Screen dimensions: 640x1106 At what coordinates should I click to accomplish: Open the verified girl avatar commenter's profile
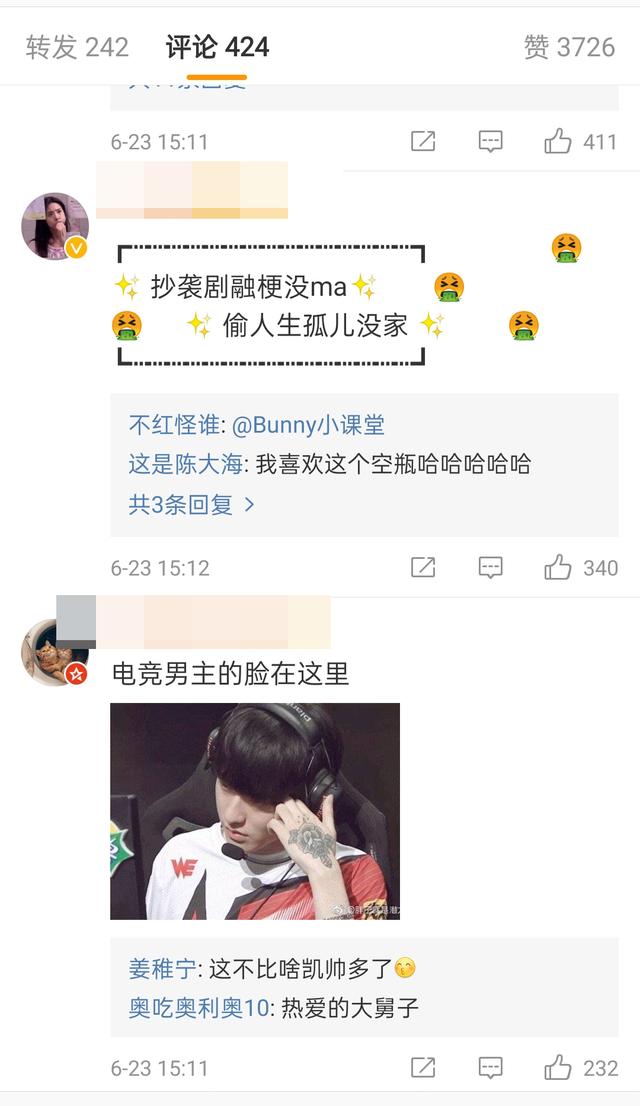click(x=55, y=226)
